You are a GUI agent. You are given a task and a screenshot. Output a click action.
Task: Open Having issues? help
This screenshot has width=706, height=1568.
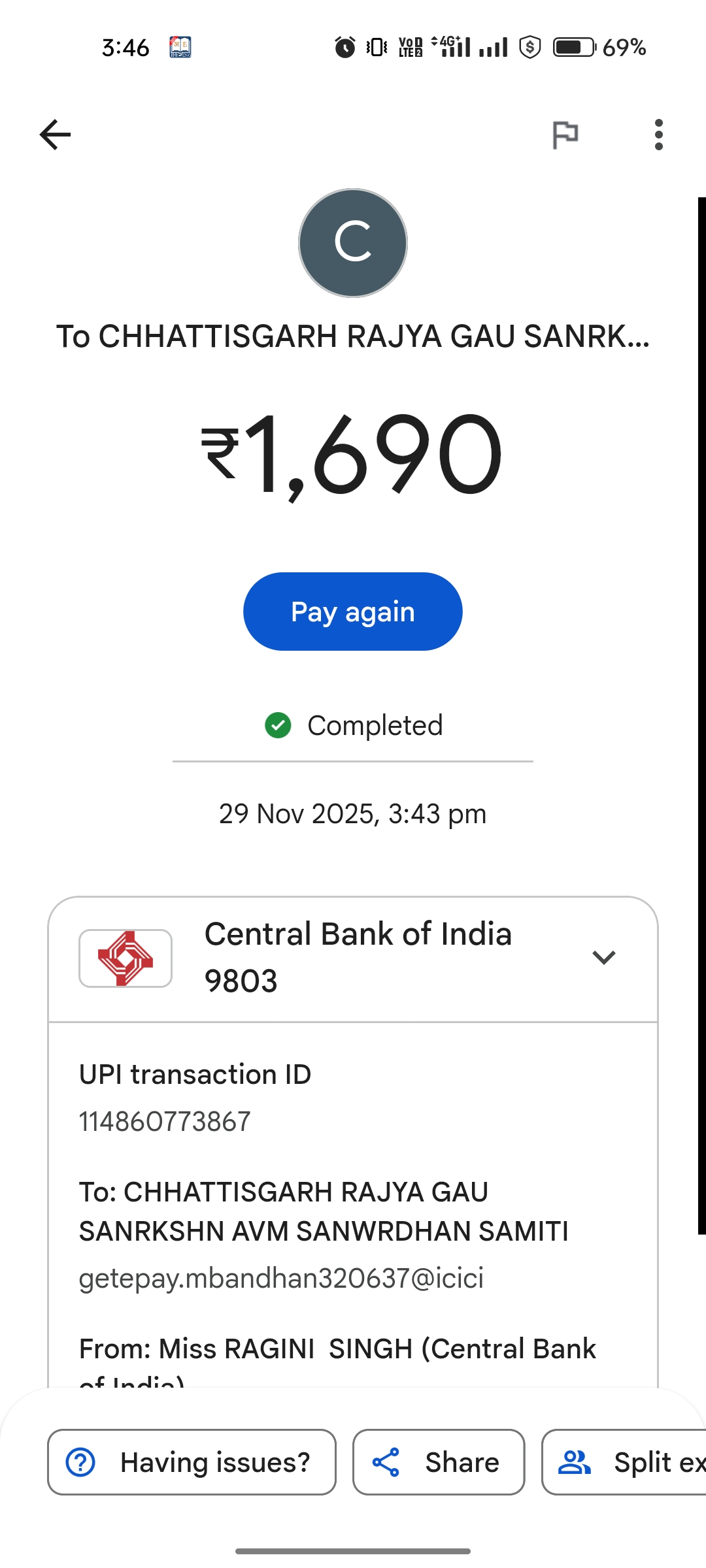point(192,1462)
